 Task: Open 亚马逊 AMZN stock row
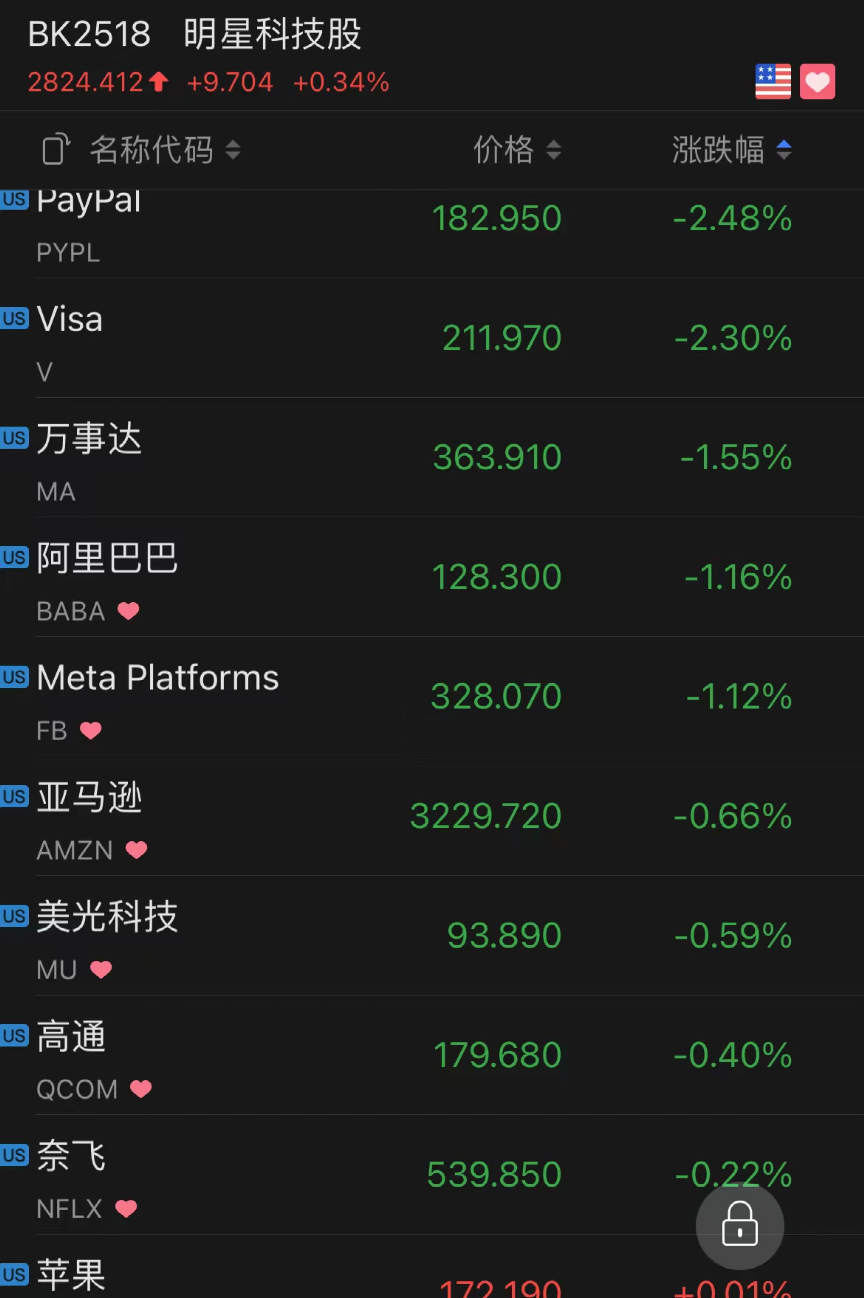[x=300, y=816]
